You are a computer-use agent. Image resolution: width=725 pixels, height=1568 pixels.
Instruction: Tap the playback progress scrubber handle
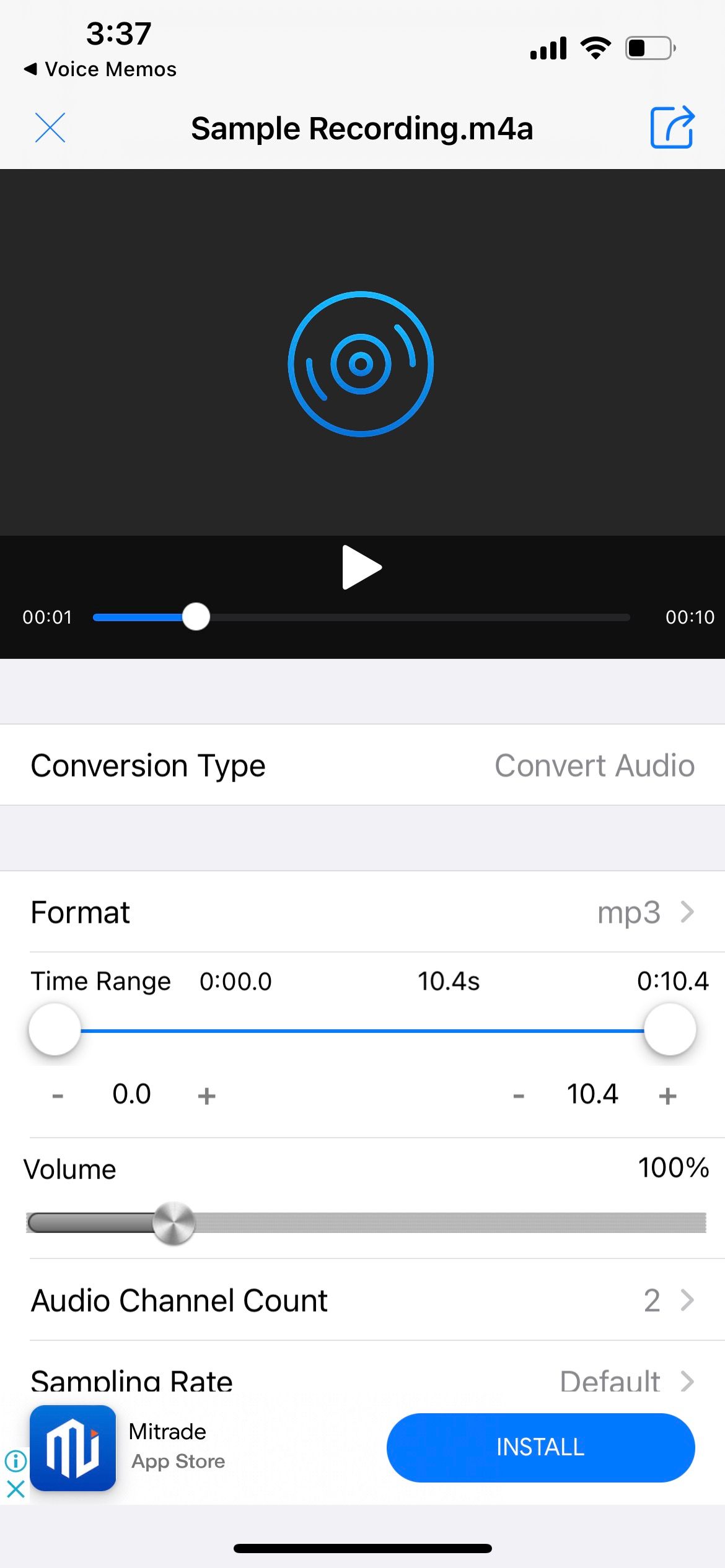click(x=197, y=616)
